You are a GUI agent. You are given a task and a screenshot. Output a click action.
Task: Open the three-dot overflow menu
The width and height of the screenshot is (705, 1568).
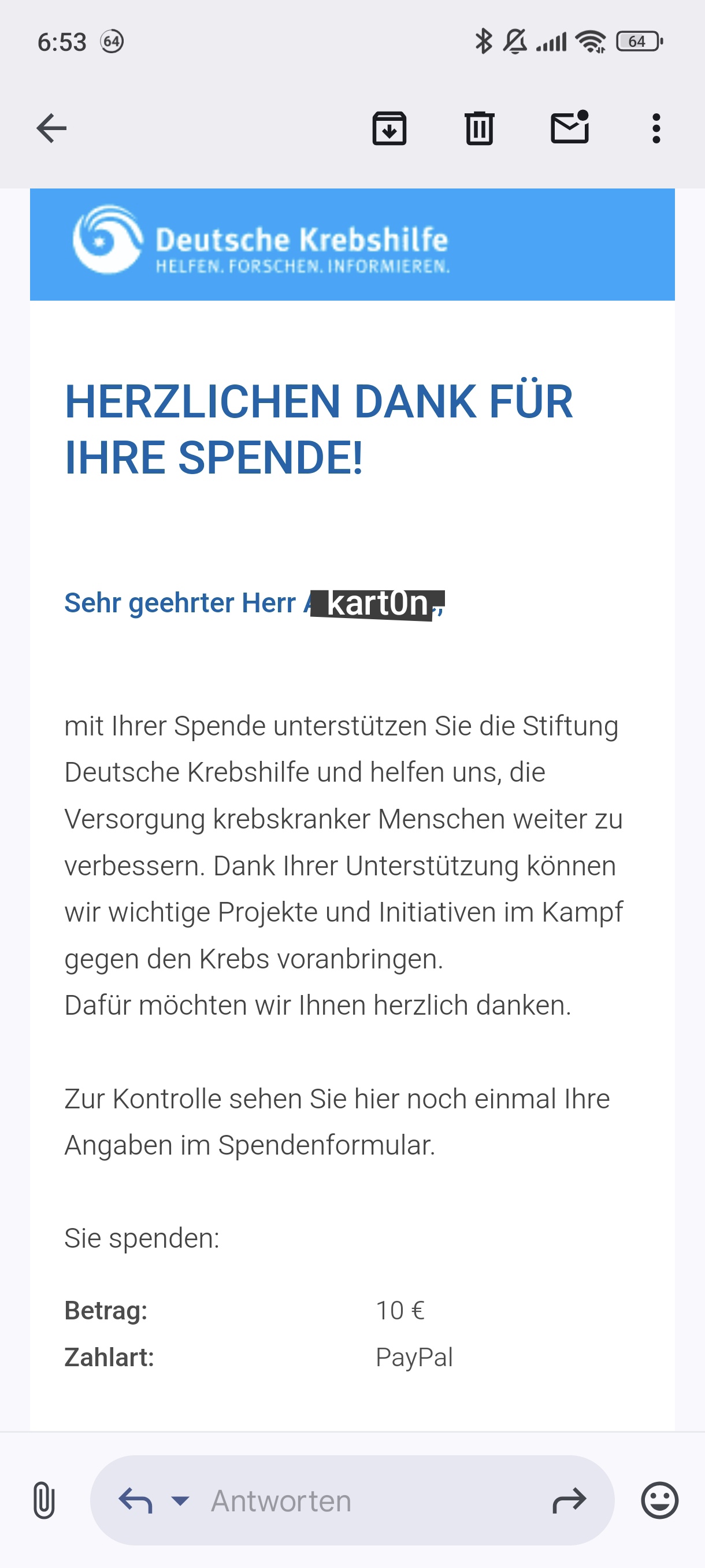pyautogui.click(x=656, y=128)
